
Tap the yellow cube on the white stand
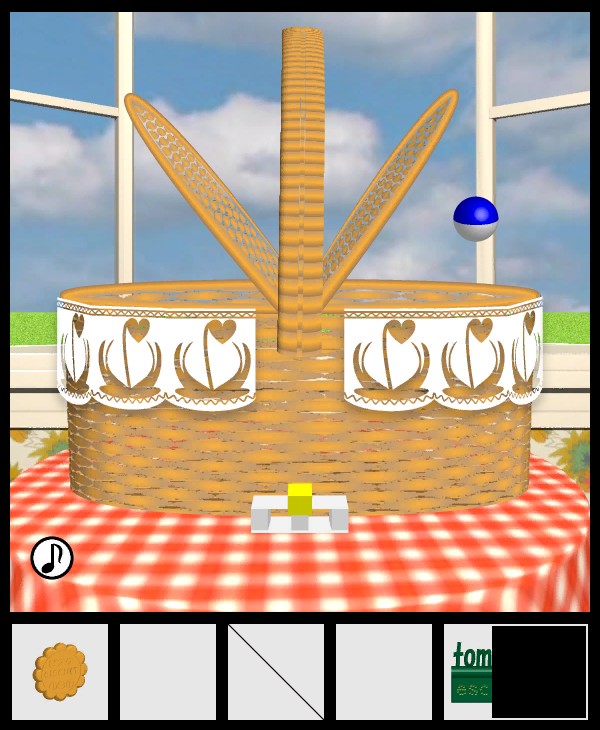pos(300,498)
